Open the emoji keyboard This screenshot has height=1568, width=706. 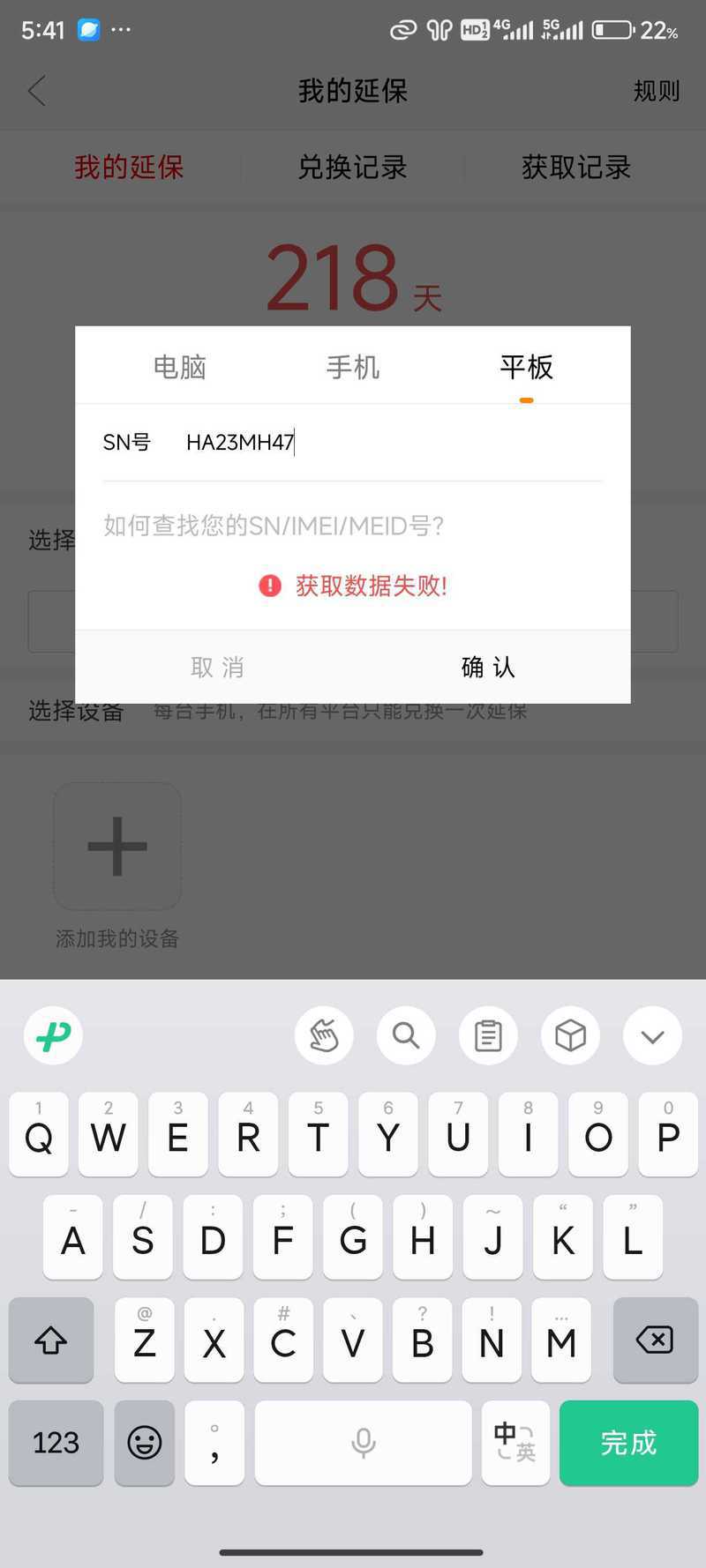click(x=145, y=1443)
